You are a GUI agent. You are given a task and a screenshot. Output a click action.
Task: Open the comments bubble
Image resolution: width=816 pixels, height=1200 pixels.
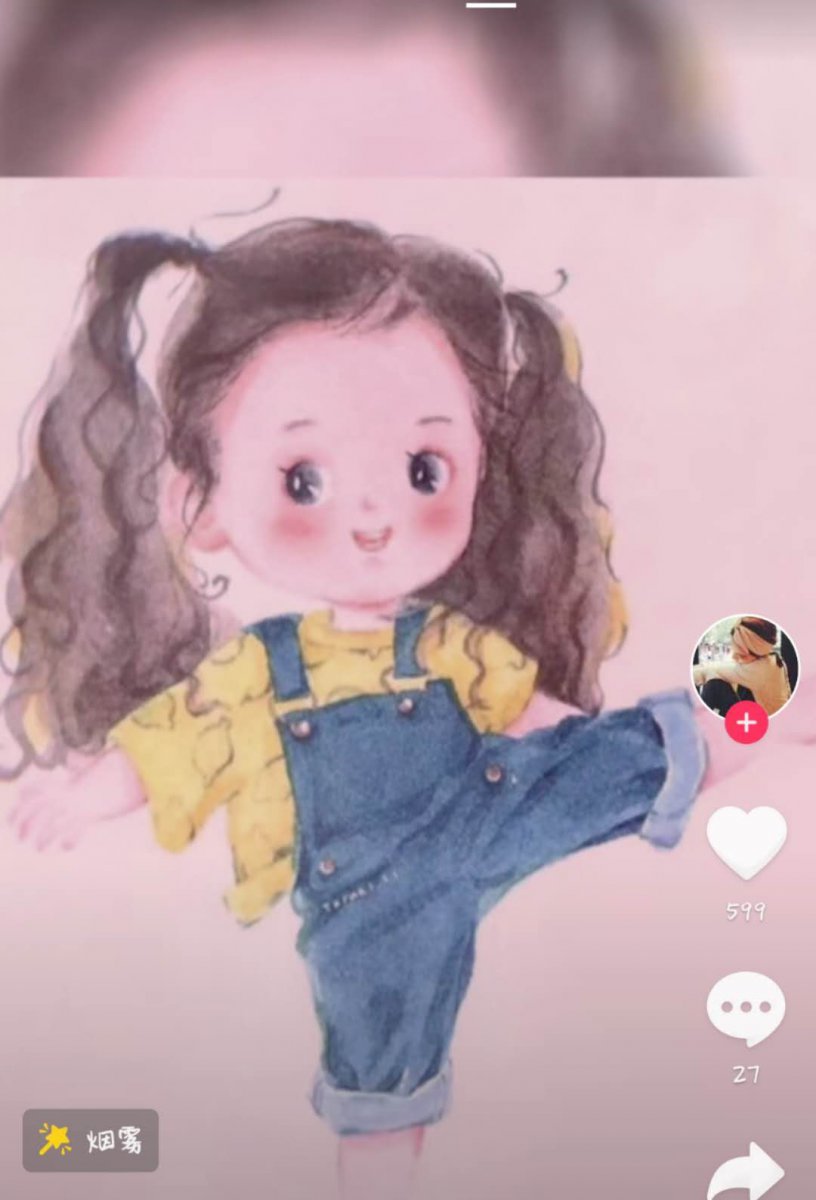(746, 1008)
